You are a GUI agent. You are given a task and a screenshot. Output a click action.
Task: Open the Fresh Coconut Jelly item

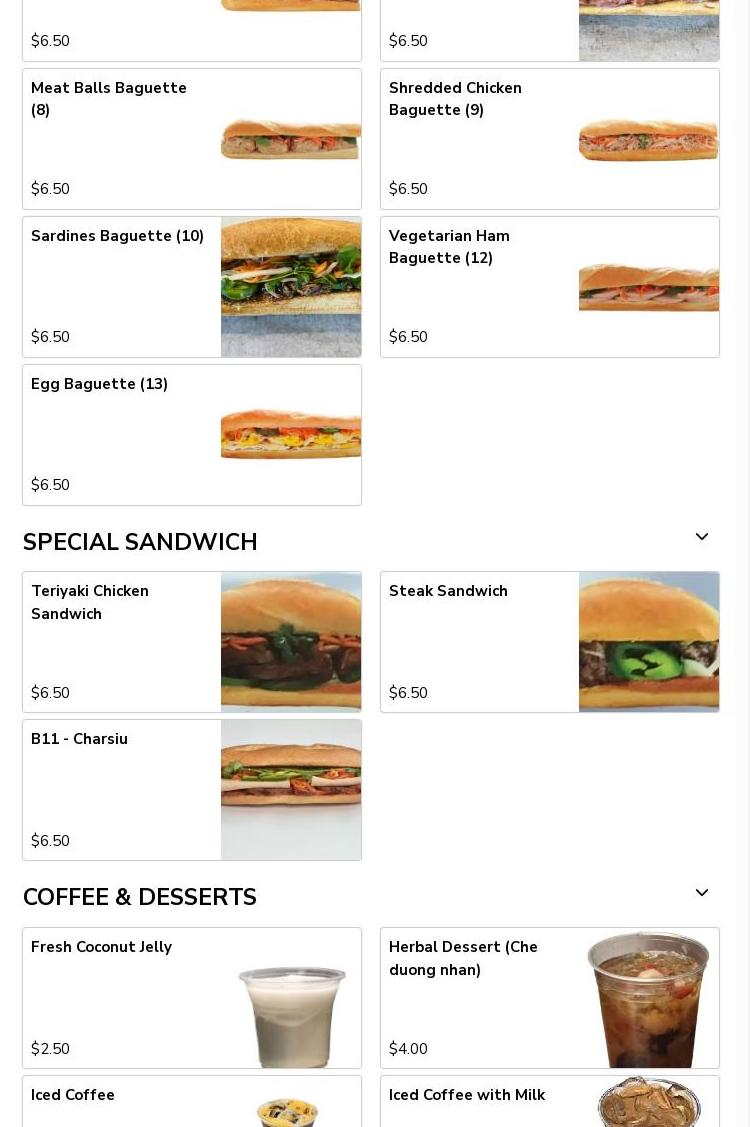pos(192,998)
